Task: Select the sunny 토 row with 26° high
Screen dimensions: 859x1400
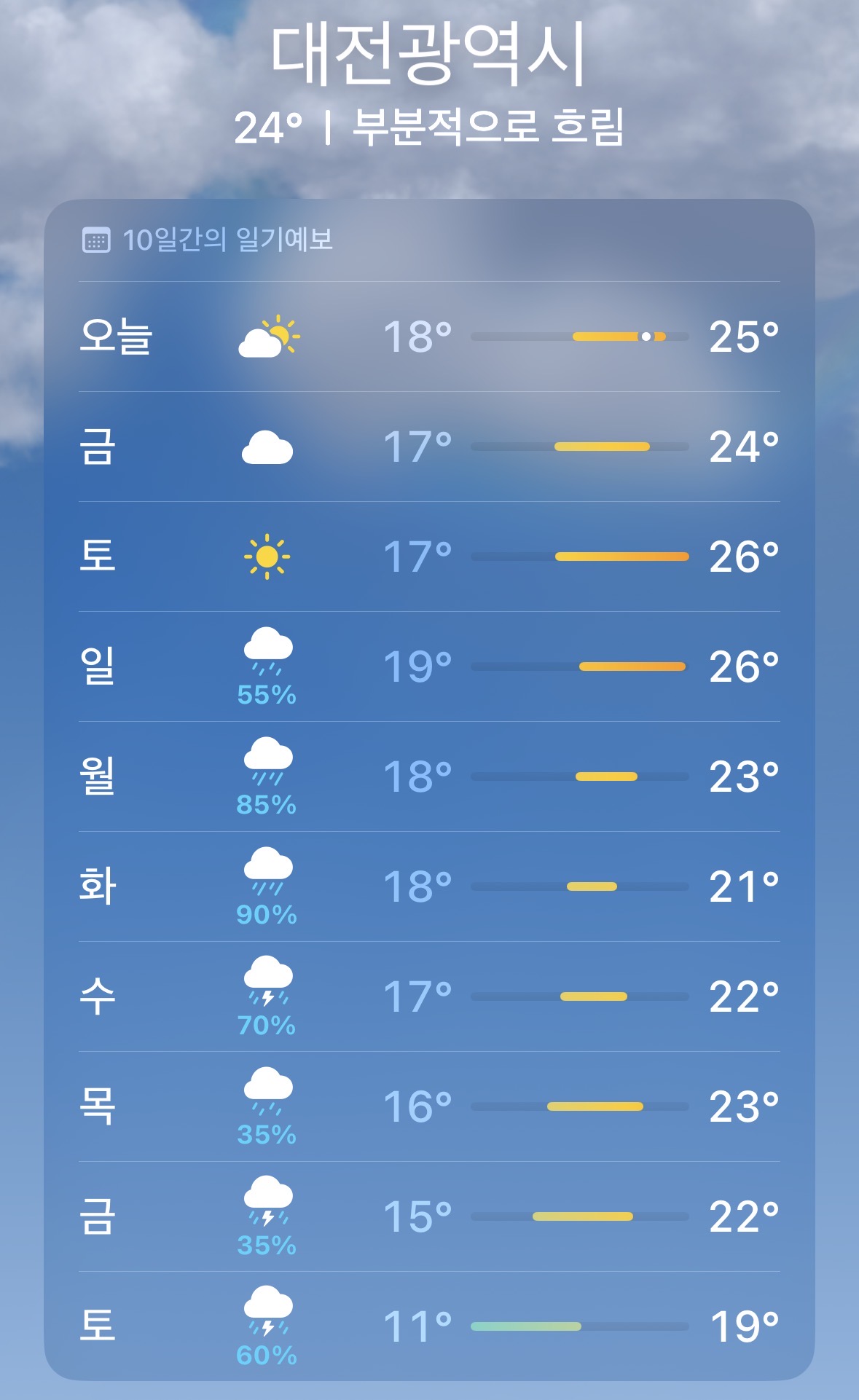Action: [429, 557]
